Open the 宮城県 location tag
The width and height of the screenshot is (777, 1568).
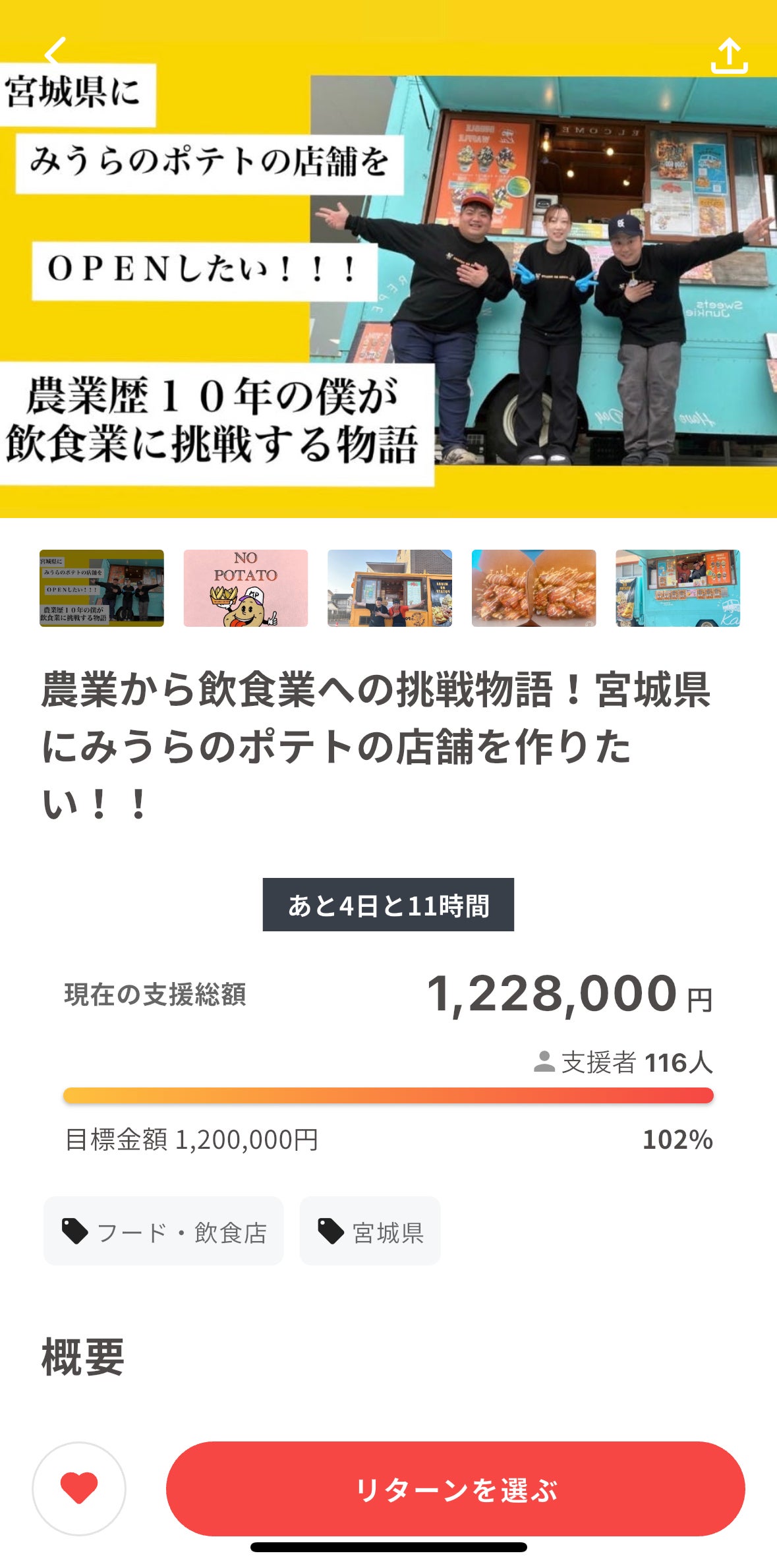tap(370, 1231)
